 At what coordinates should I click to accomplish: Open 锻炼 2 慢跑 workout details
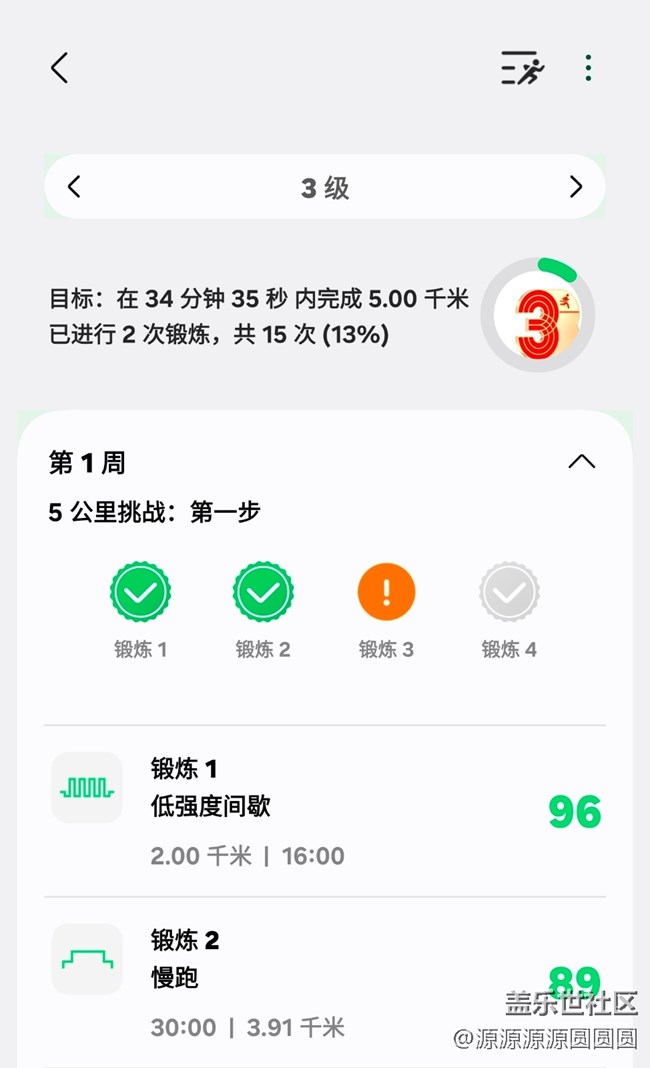click(x=325, y=982)
